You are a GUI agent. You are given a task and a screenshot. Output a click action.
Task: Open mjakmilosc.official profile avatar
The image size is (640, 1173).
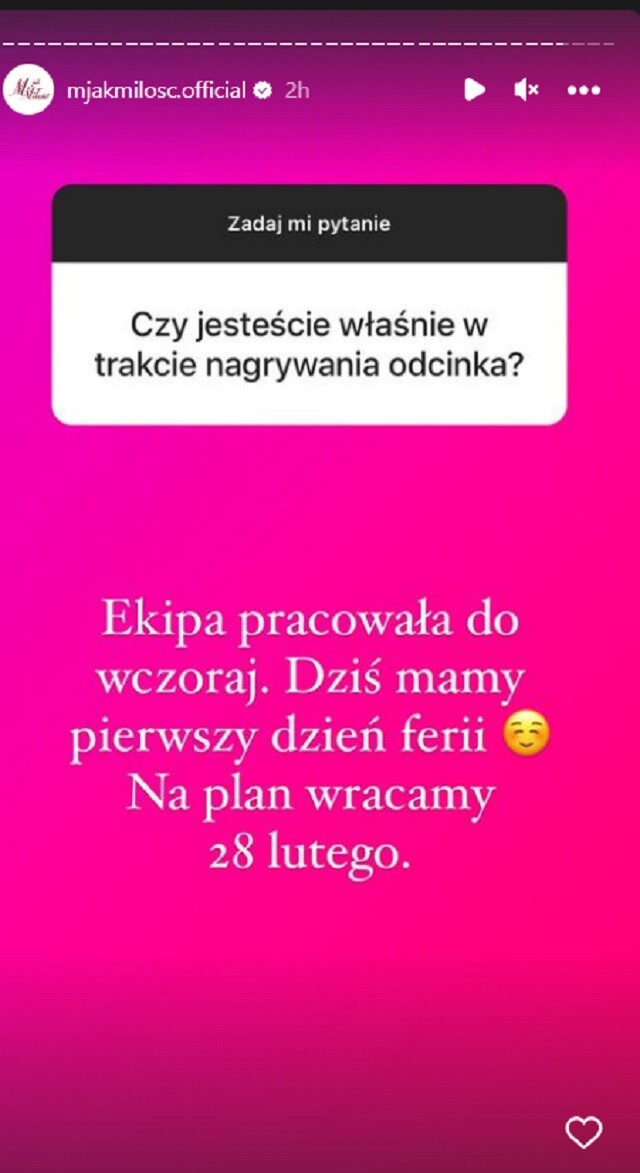click(28, 90)
